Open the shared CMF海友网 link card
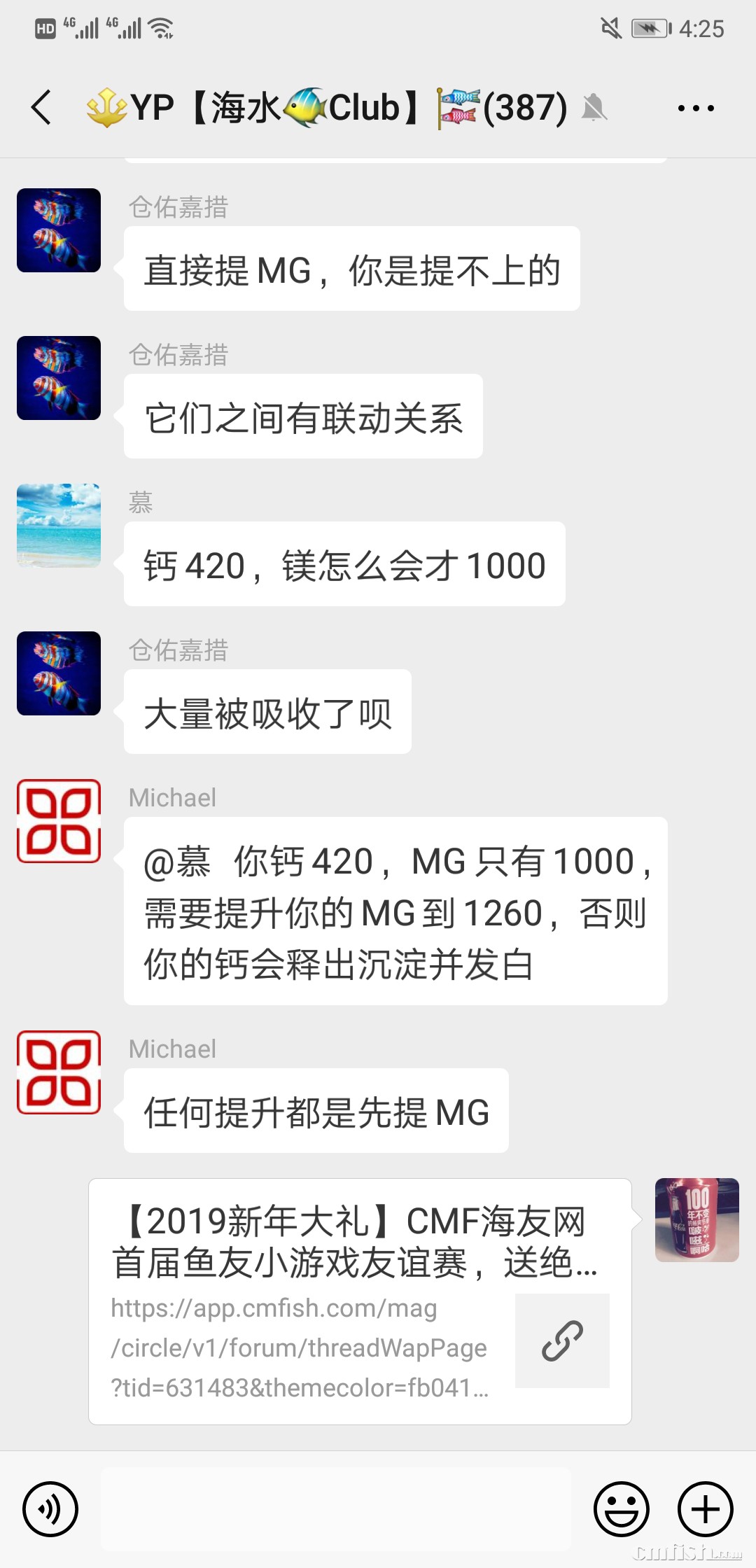Screen dimensions: 756x1568 pos(360,1301)
